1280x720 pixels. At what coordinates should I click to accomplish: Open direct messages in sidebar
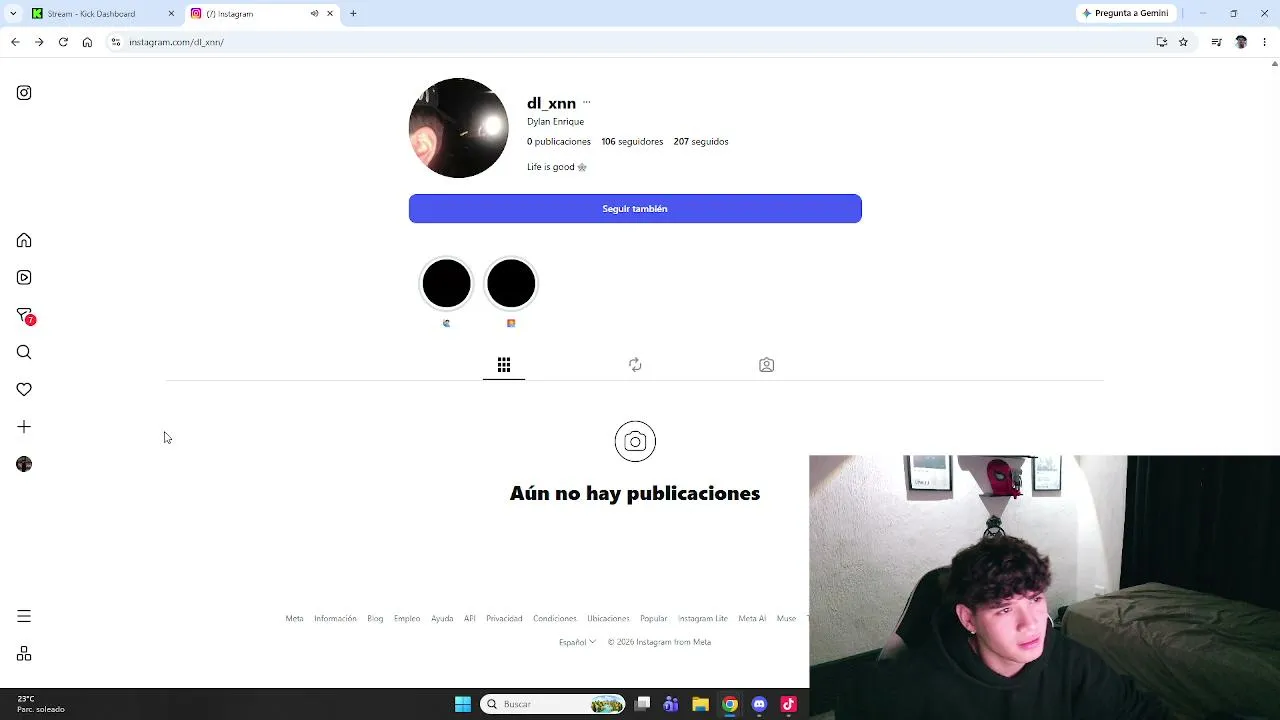[24, 315]
